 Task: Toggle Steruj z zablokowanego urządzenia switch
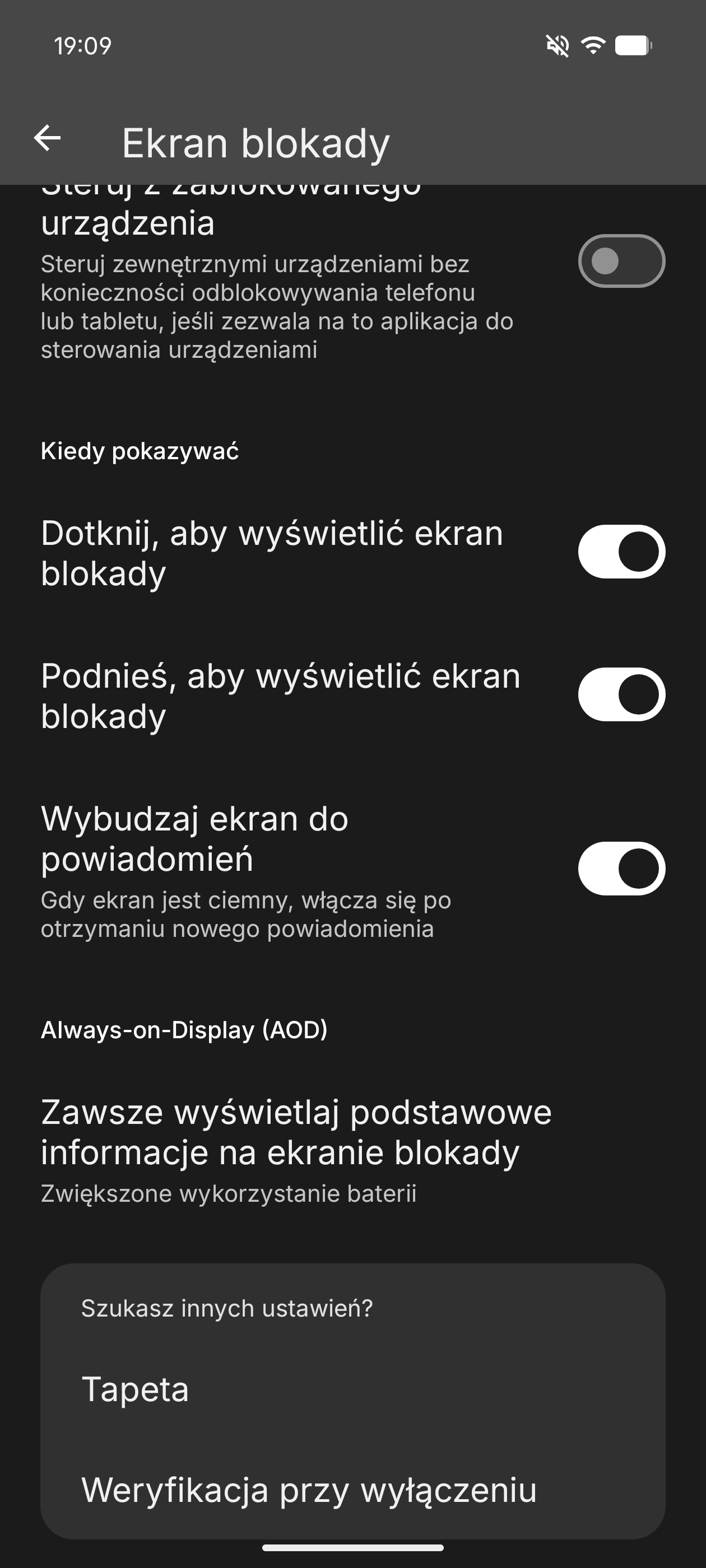pos(621,261)
